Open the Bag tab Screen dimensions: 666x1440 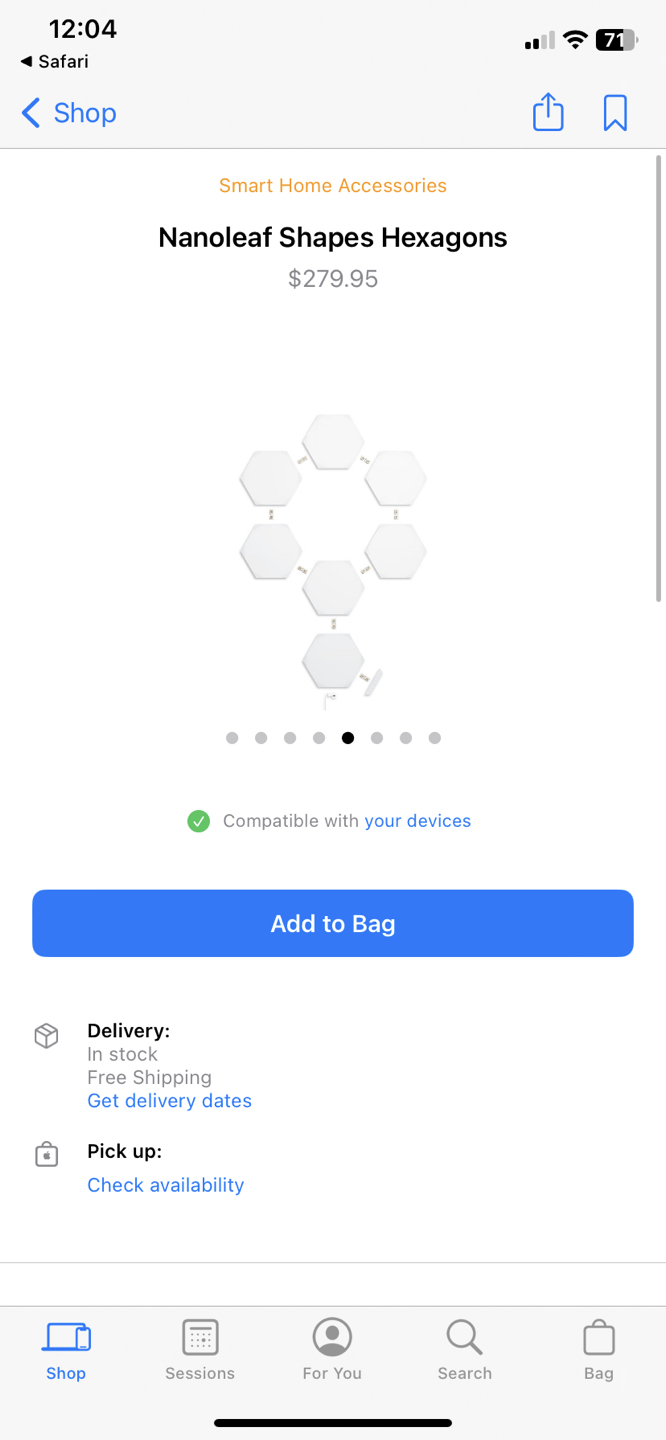tap(599, 1349)
